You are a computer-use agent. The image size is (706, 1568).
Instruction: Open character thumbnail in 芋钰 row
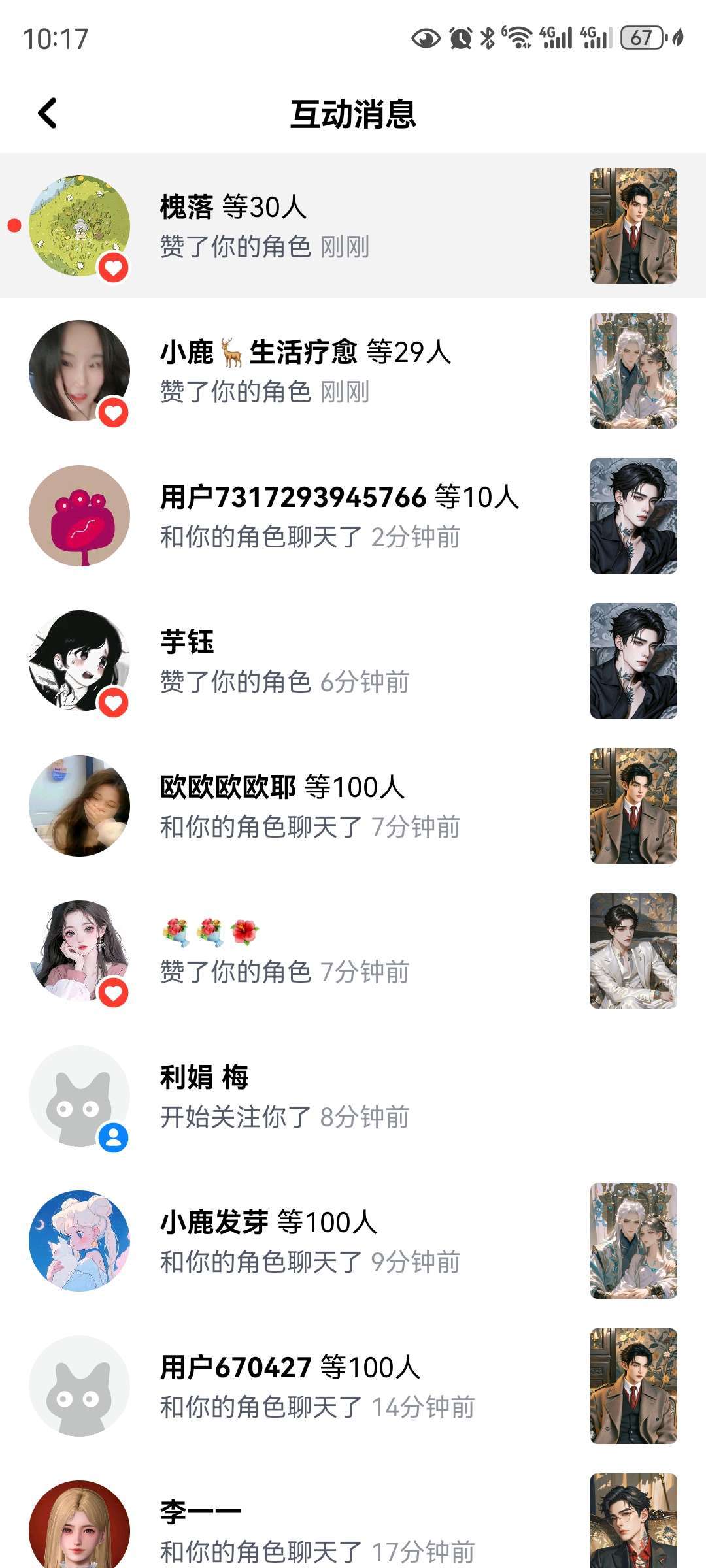click(633, 661)
